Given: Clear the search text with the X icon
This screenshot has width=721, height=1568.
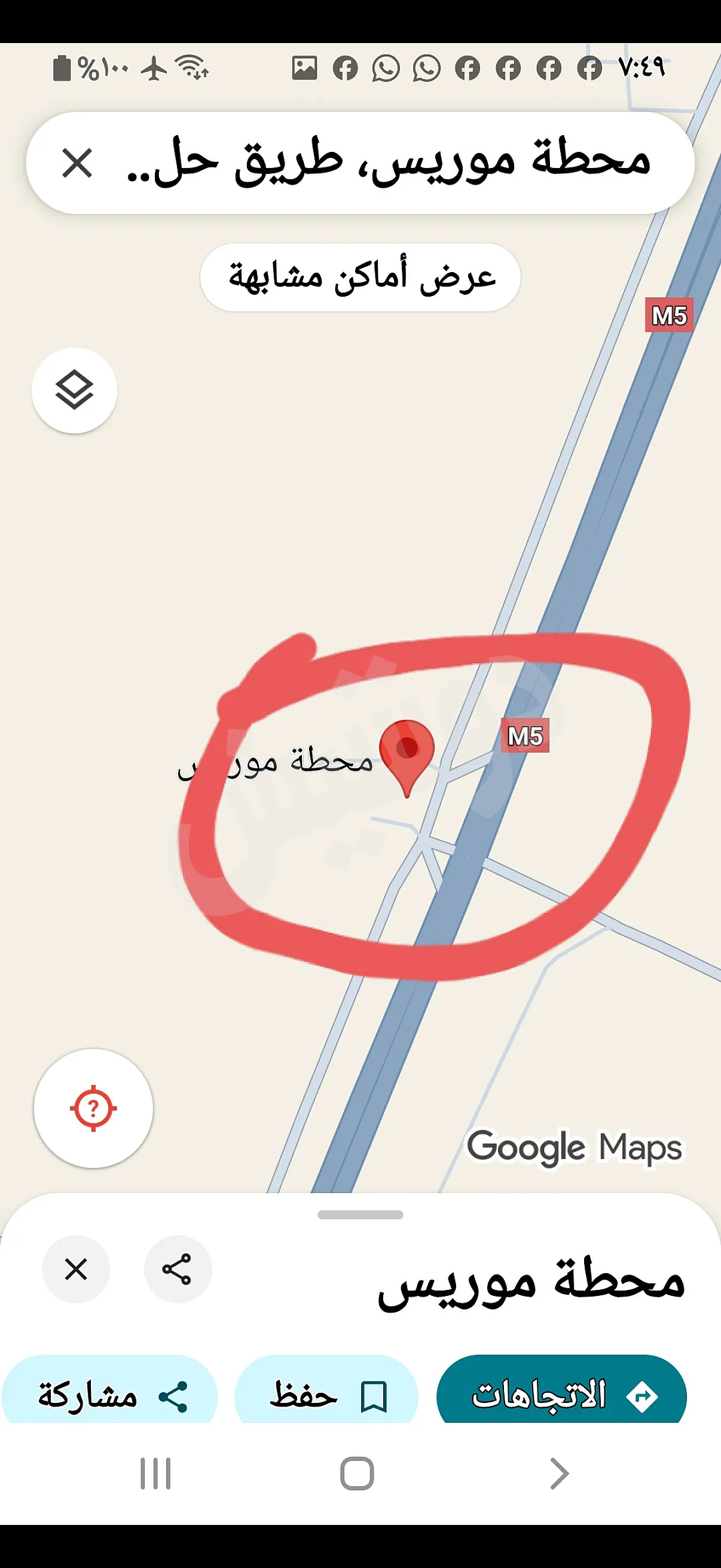Looking at the screenshot, I should pos(77,163).
